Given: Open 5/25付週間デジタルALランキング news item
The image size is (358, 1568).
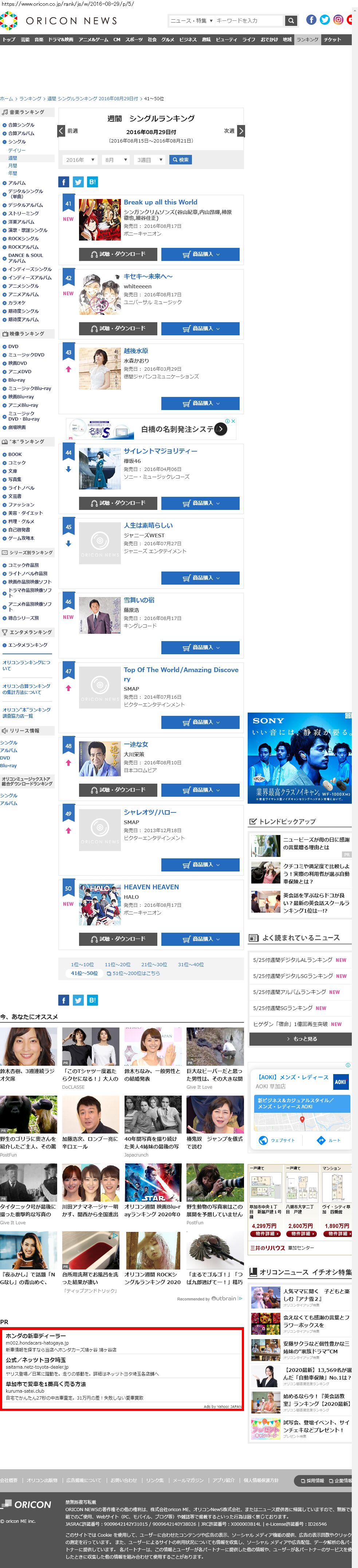Looking at the screenshot, I should 292,960.
